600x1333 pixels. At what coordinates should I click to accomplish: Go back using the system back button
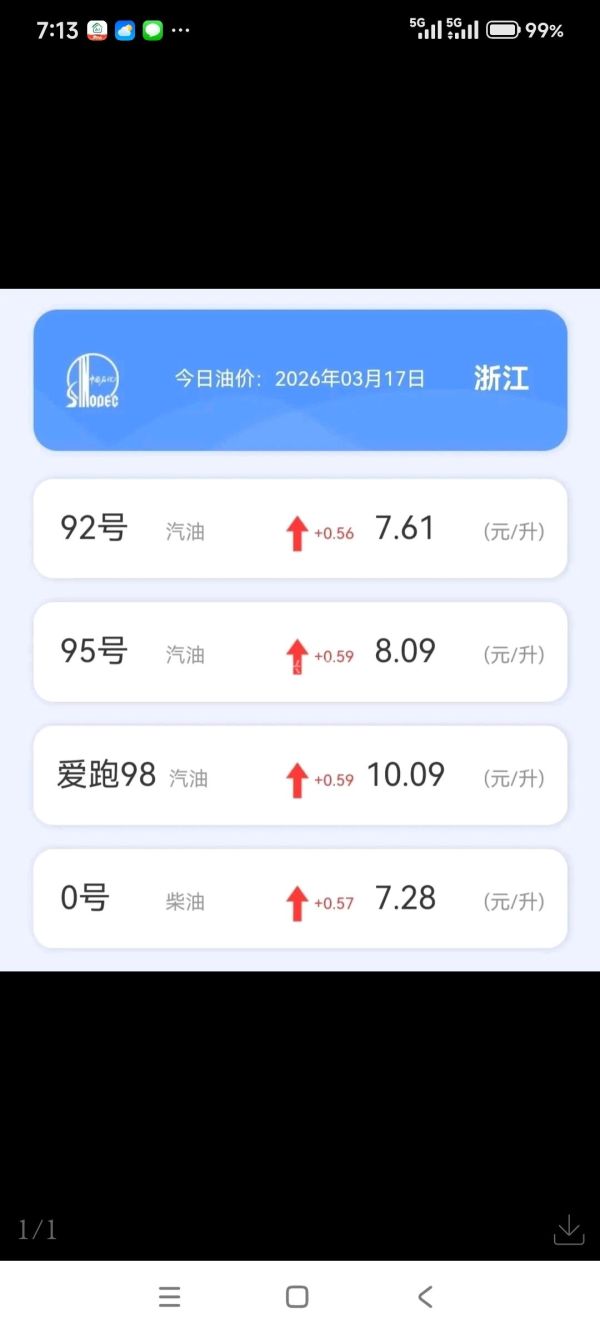425,1297
